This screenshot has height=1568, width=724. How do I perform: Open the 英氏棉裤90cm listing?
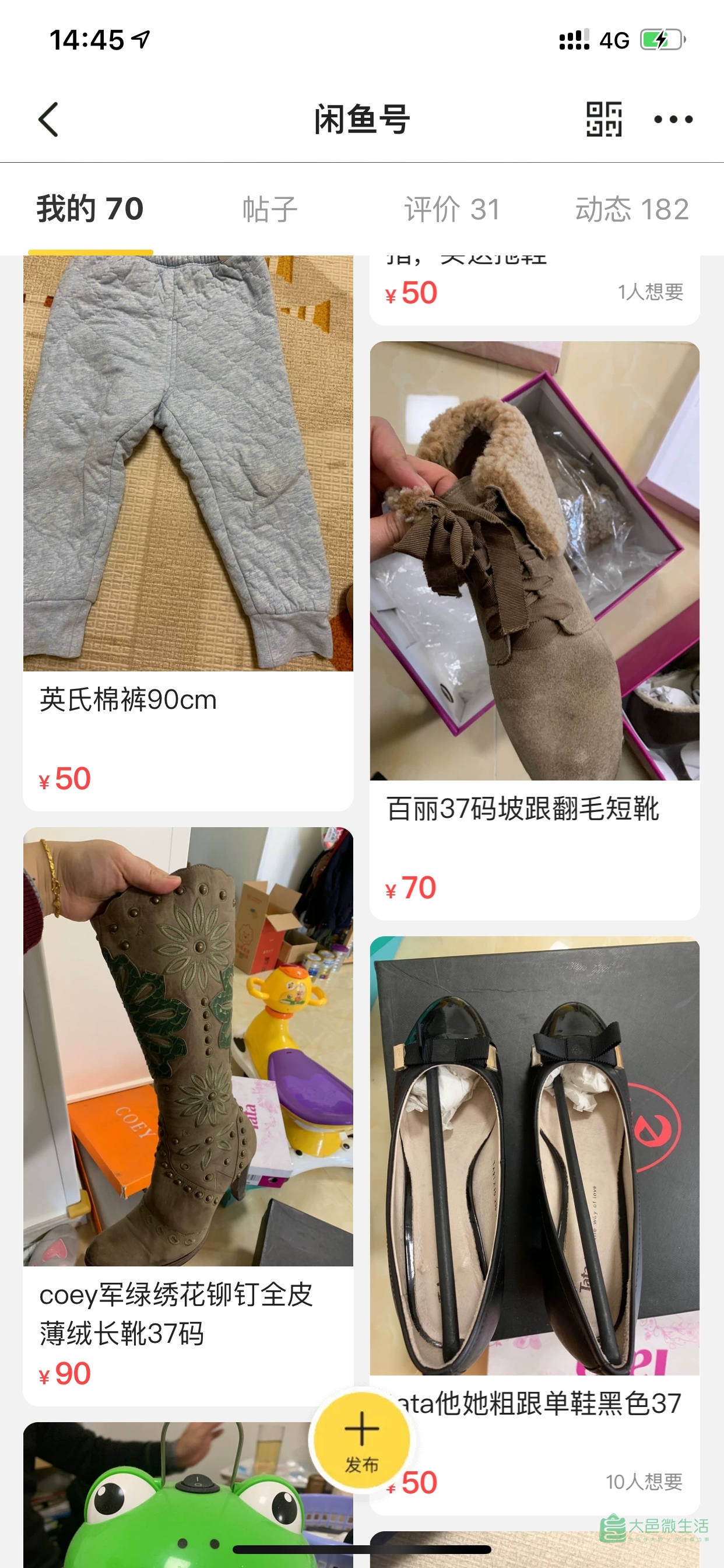(188, 487)
